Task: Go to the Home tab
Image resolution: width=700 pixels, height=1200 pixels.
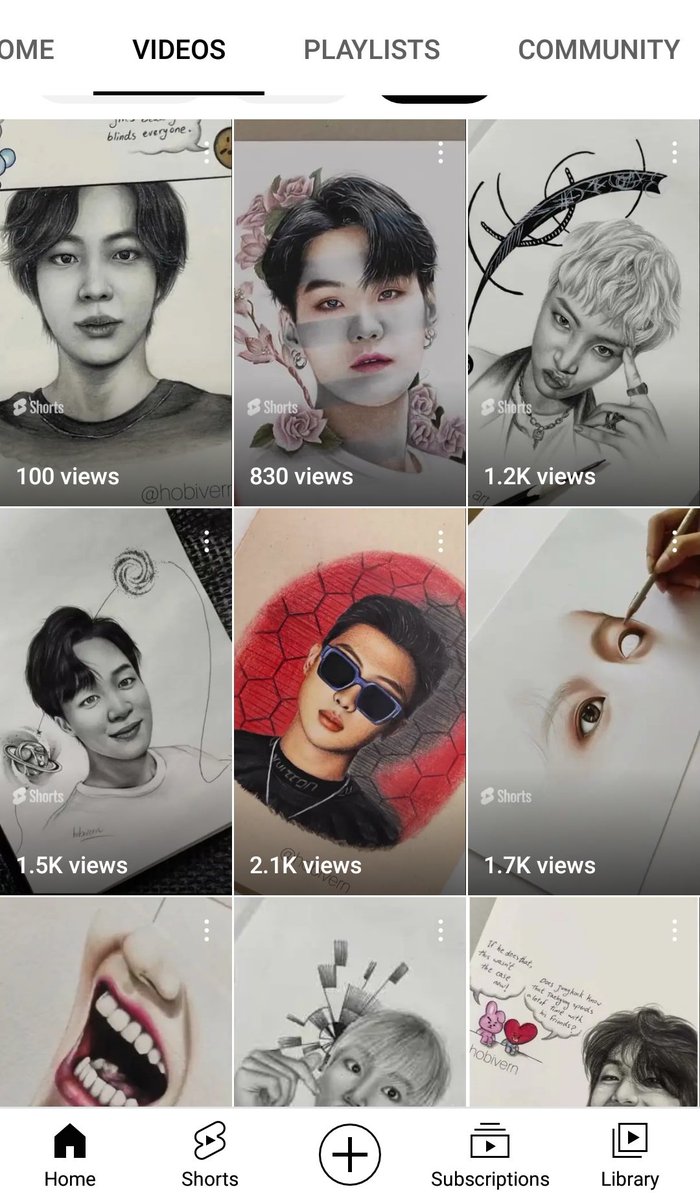Action: pyautogui.click(x=70, y=1155)
